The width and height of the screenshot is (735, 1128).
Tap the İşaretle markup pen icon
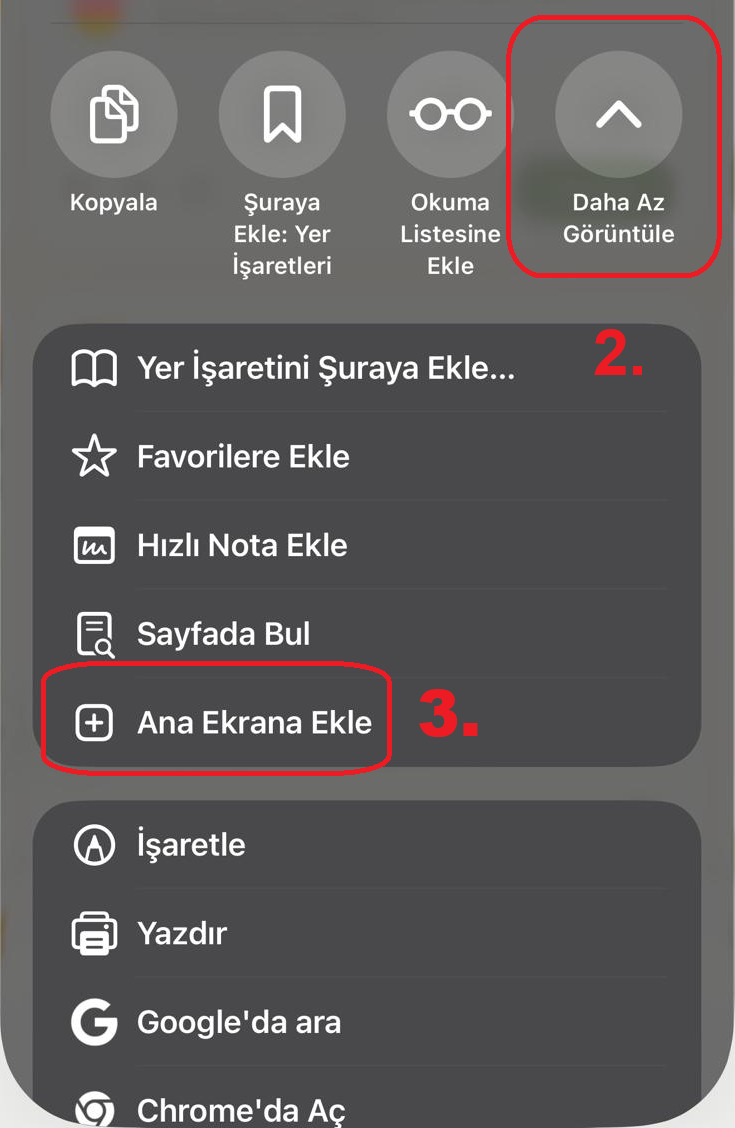coord(95,845)
